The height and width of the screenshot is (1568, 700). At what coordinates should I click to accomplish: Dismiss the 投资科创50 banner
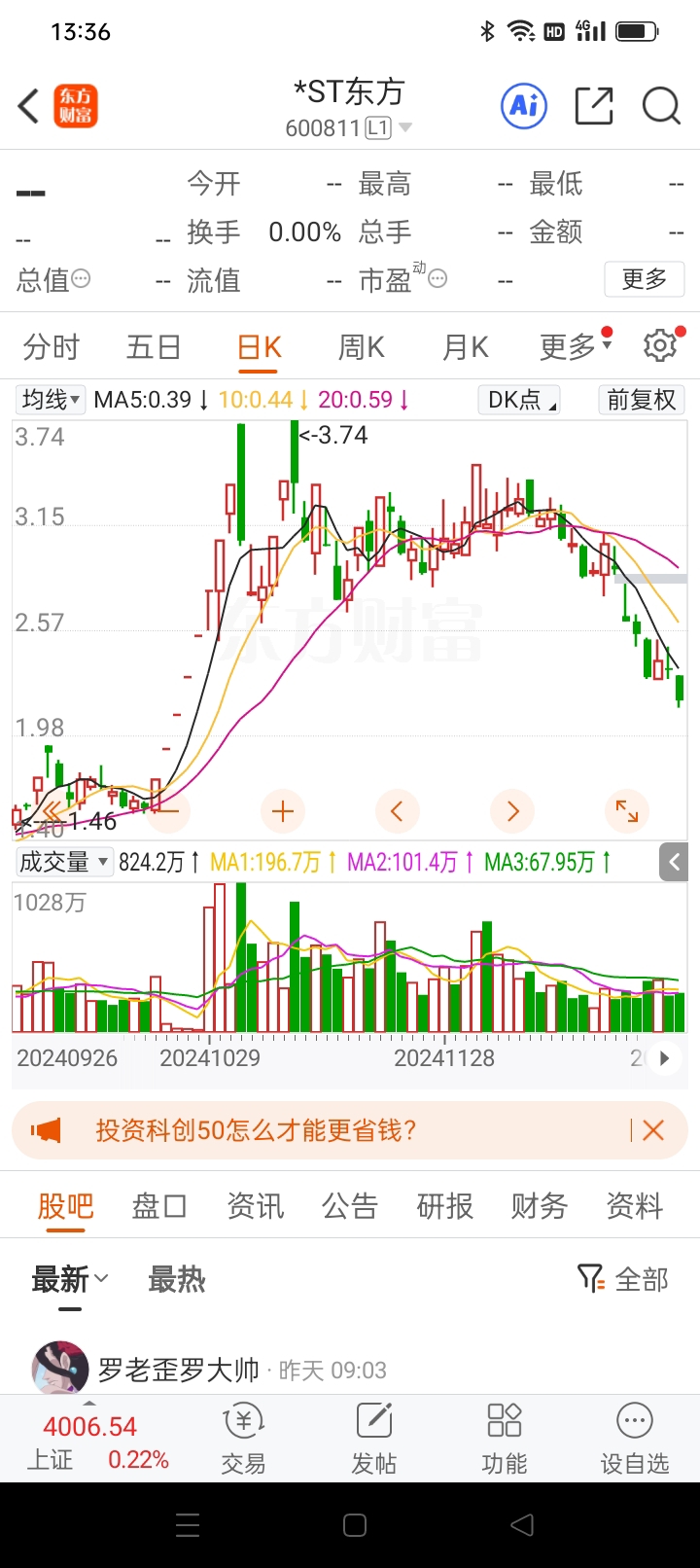coord(653,1130)
